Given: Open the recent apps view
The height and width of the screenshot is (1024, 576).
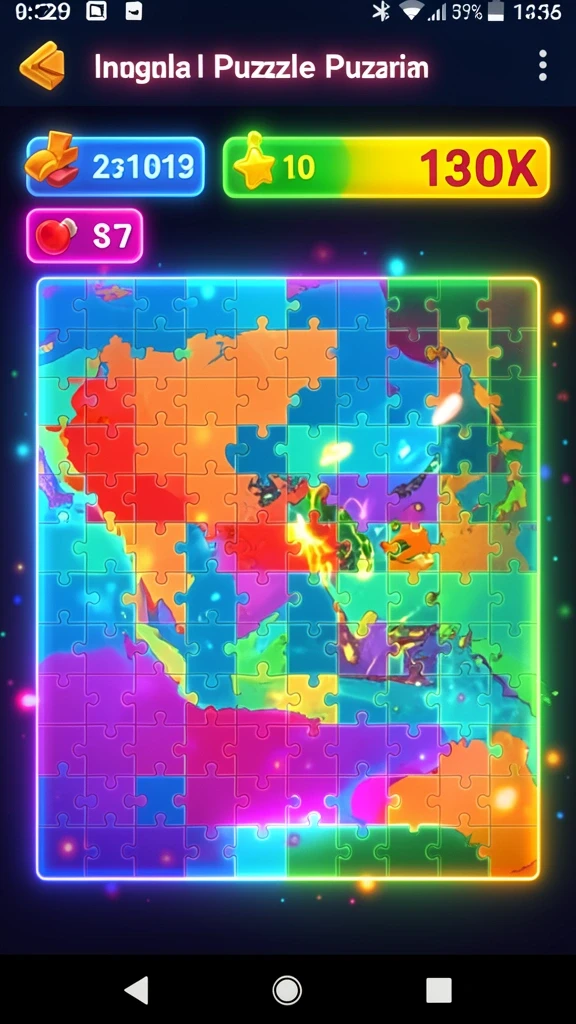Looking at the screenshot, I should coord(438,990).
